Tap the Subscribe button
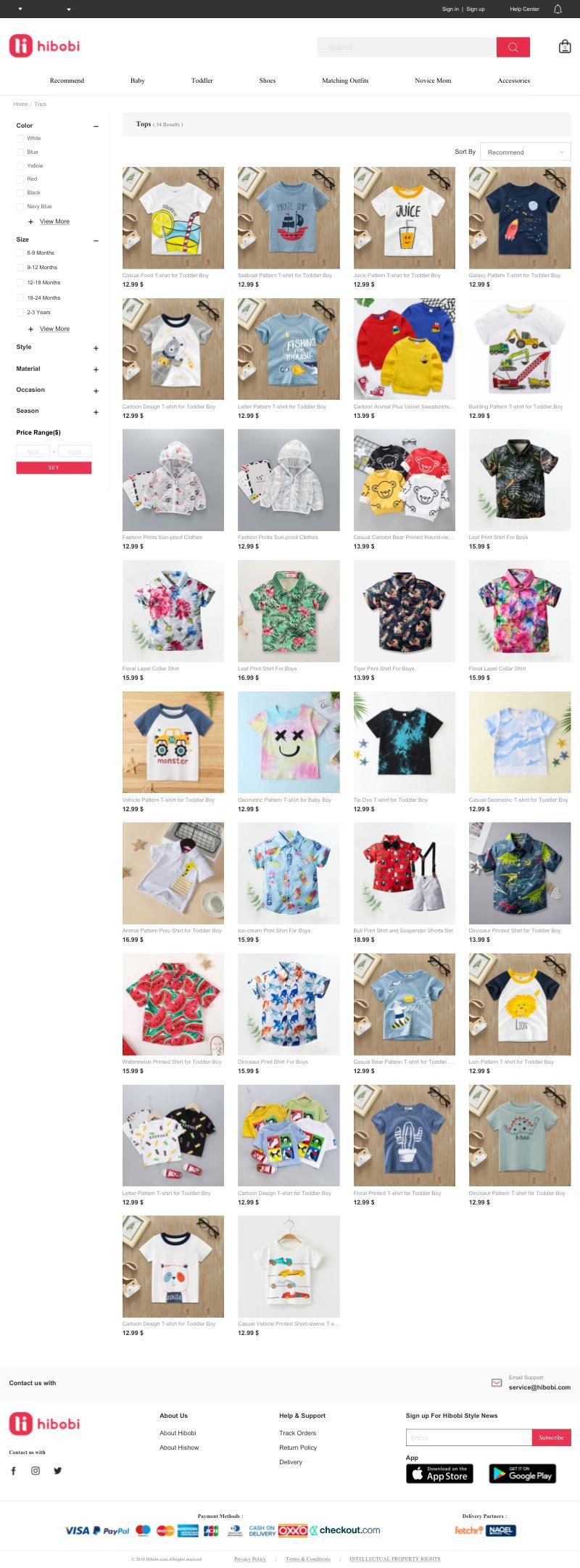This screenshot has width=580, height=1568. tap(551, 1437)
